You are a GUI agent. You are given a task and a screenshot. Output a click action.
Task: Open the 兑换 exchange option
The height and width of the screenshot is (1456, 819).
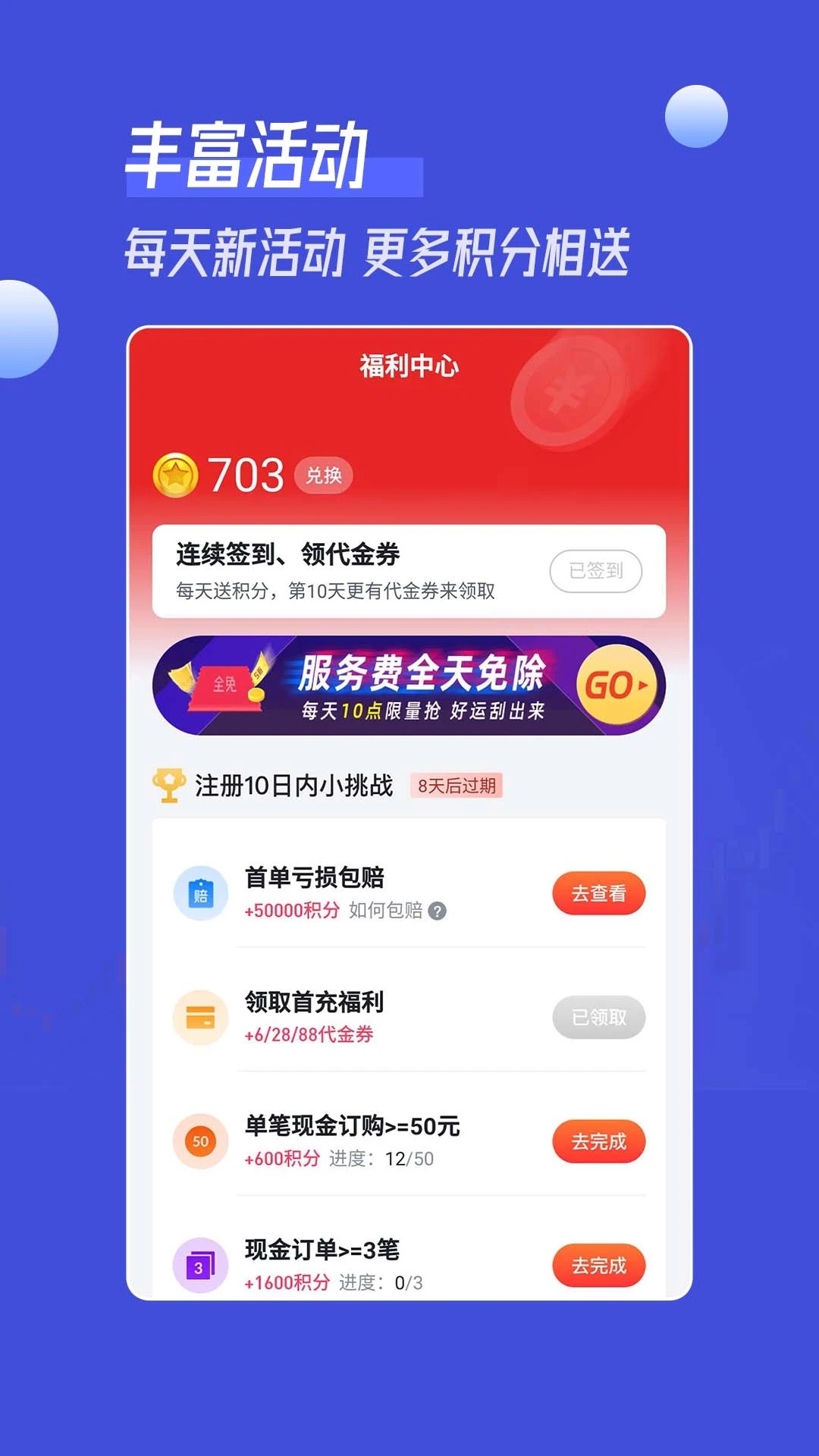(324, 476)
